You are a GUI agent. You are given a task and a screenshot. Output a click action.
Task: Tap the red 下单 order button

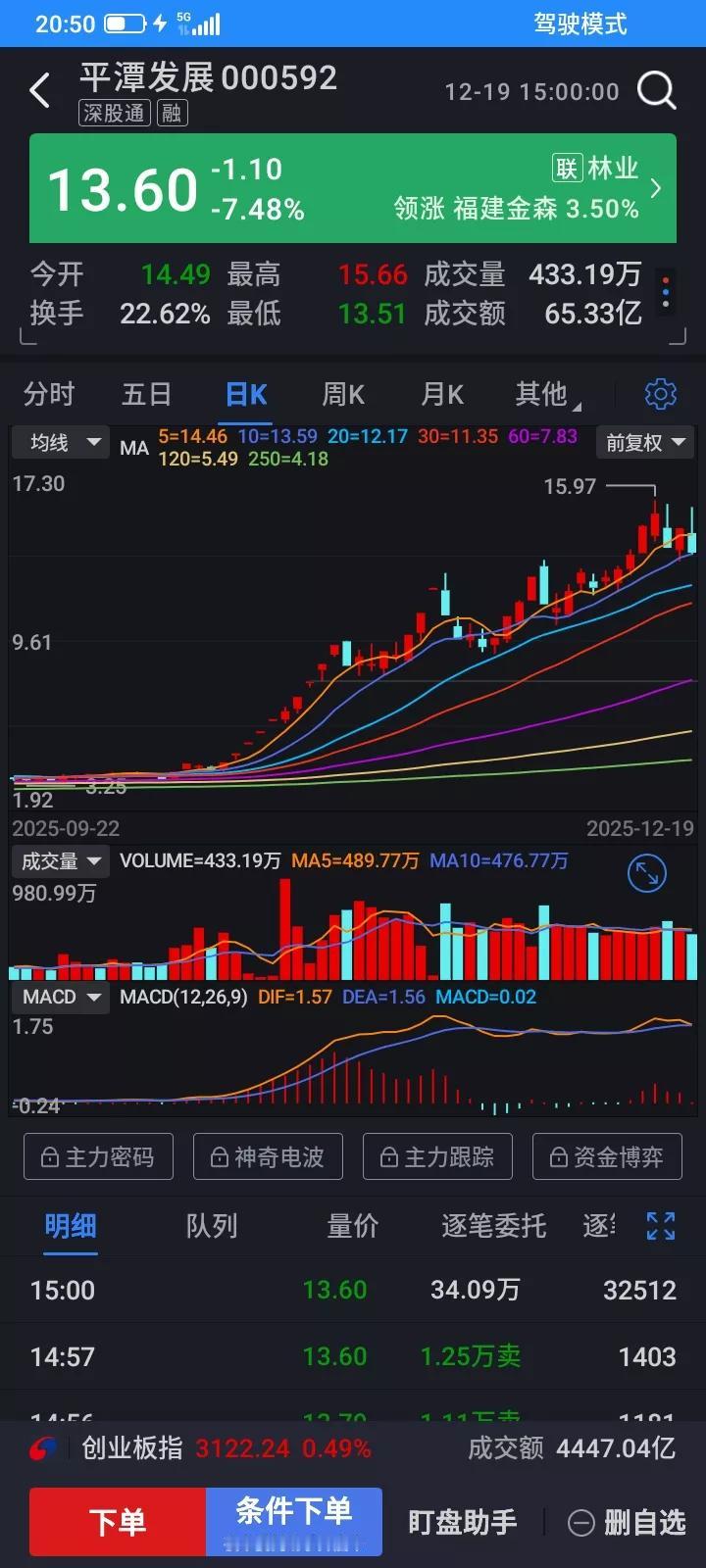click(x=118, y=1521)
